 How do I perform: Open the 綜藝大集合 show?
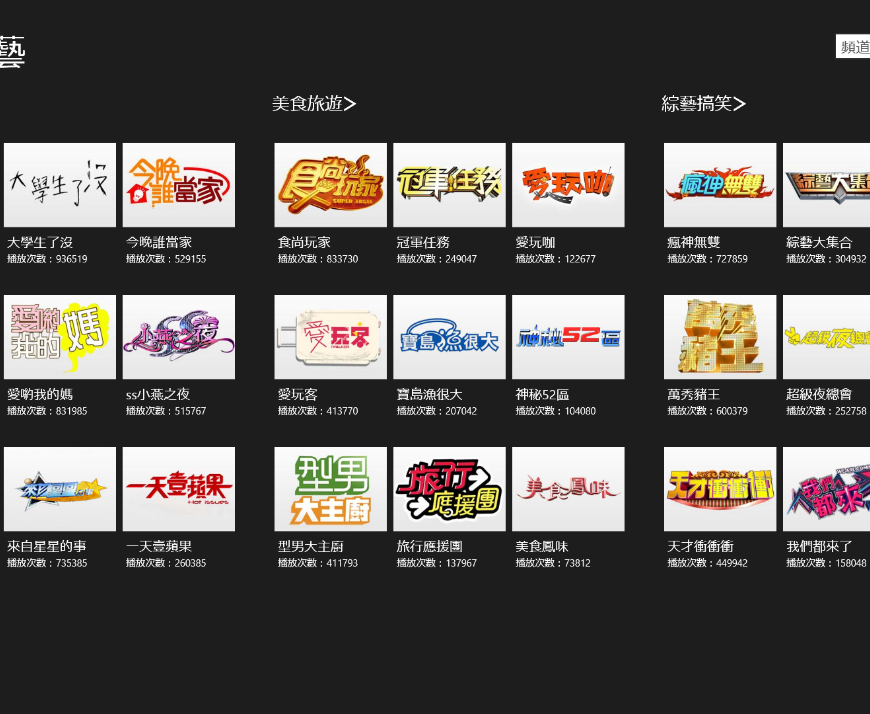point(828,185)
